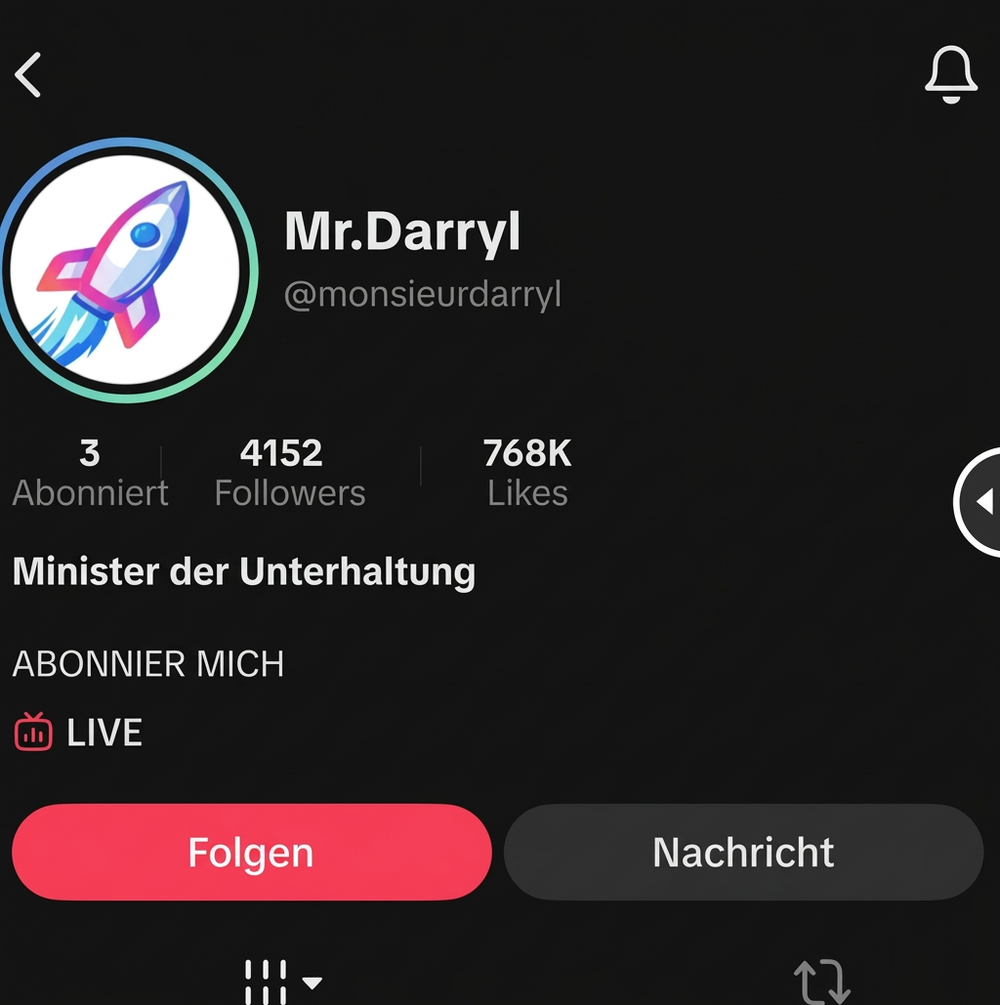This screenshot has width=1000, height=1005.
Task: View the 4152 Followers list
Action: coord(289,473)
